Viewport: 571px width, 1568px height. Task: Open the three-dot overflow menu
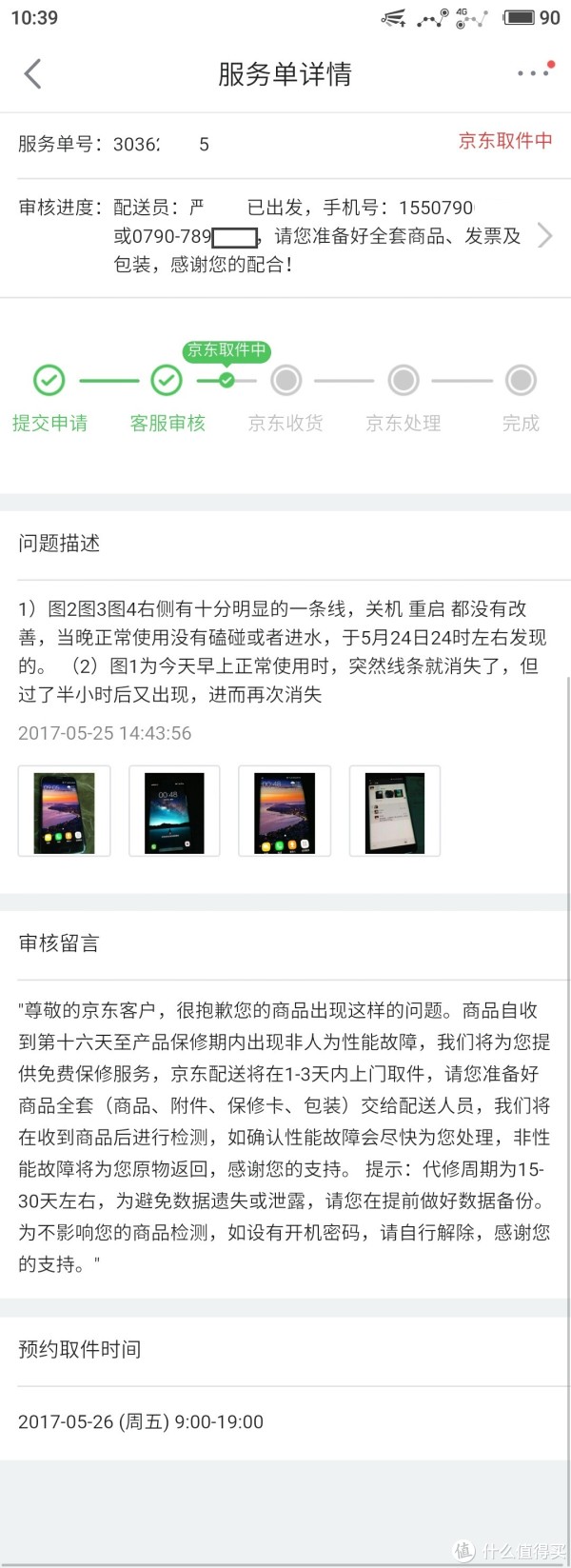point(533,73)
